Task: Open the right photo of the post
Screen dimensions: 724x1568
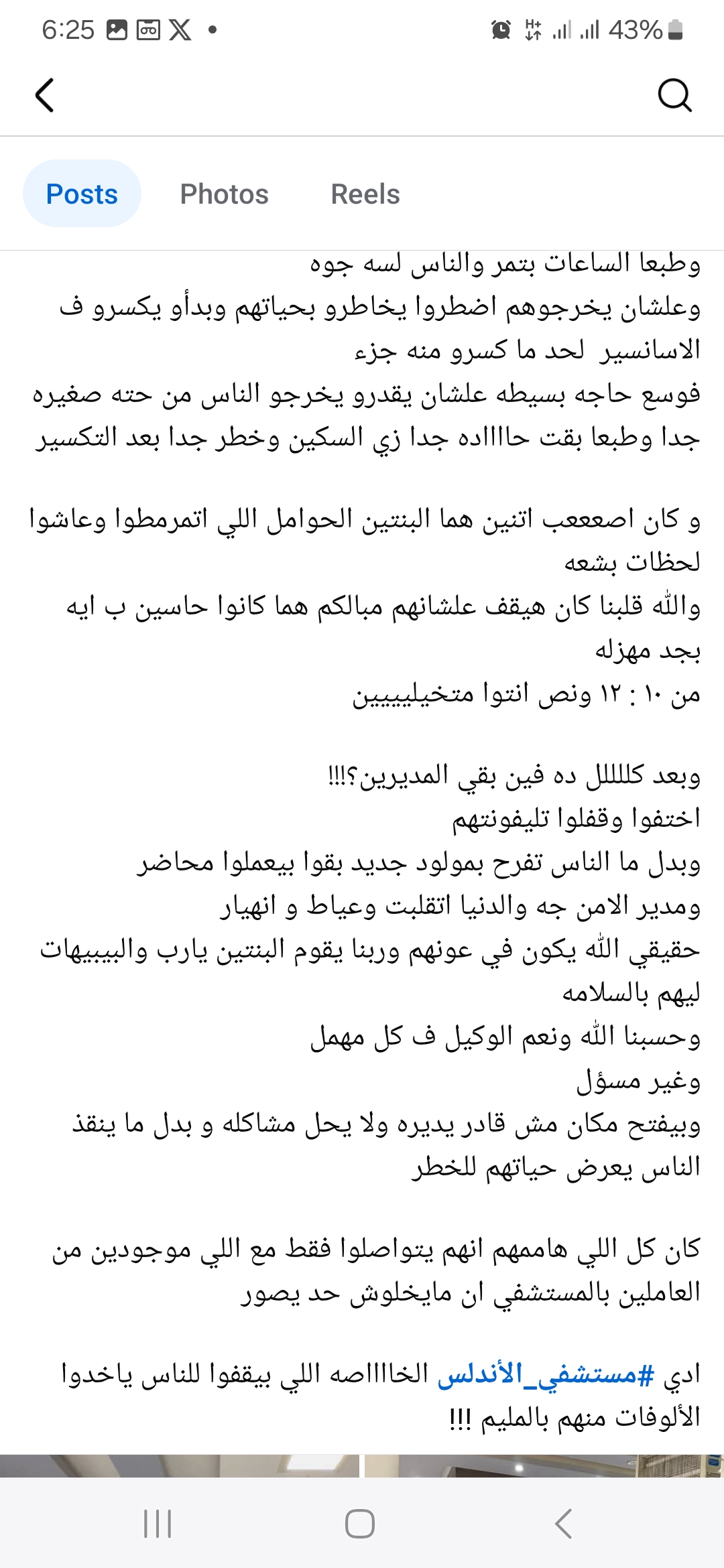Action: [x=543, y=1465]
